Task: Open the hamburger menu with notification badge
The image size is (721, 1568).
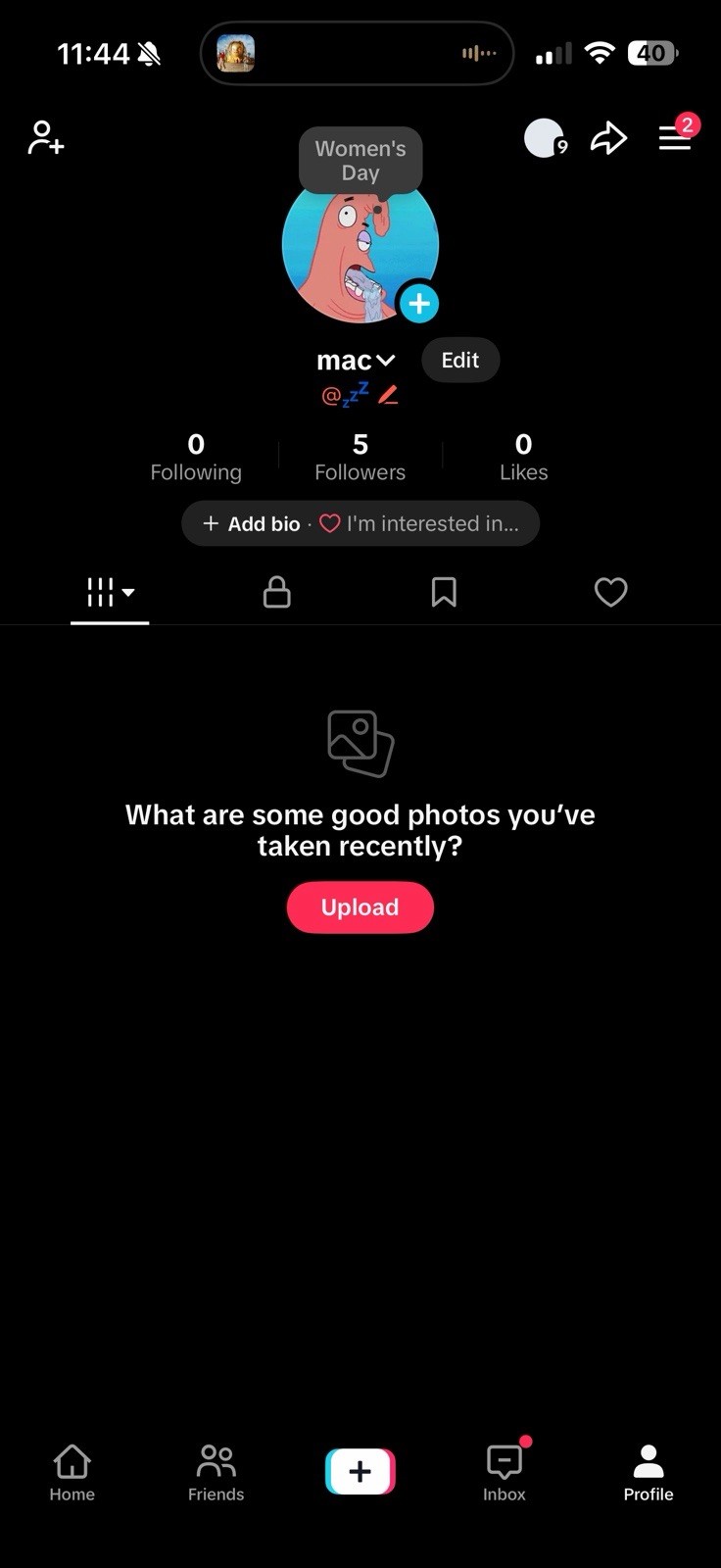Action: point(676,137)
